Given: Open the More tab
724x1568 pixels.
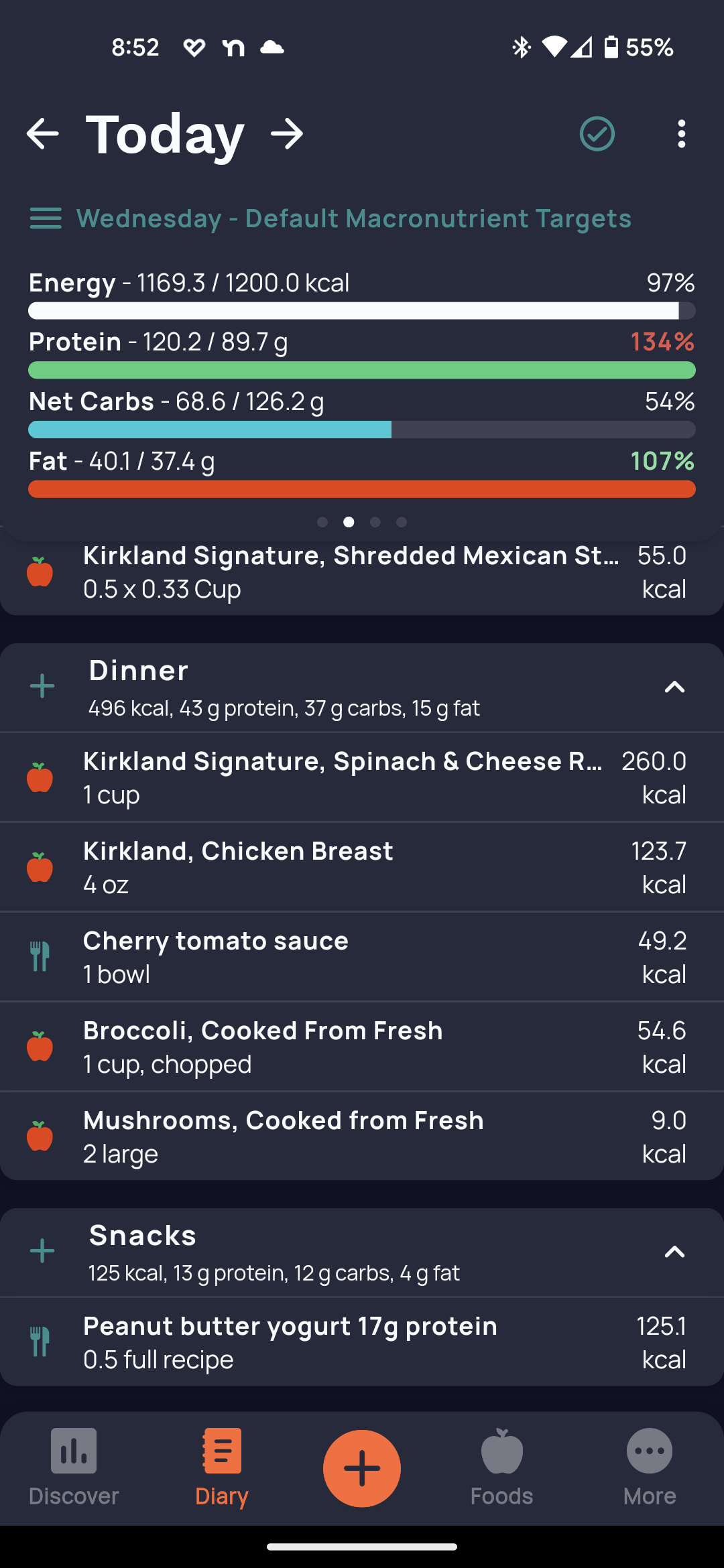Looking at the screenshot, I should [x=650, y=1467].
